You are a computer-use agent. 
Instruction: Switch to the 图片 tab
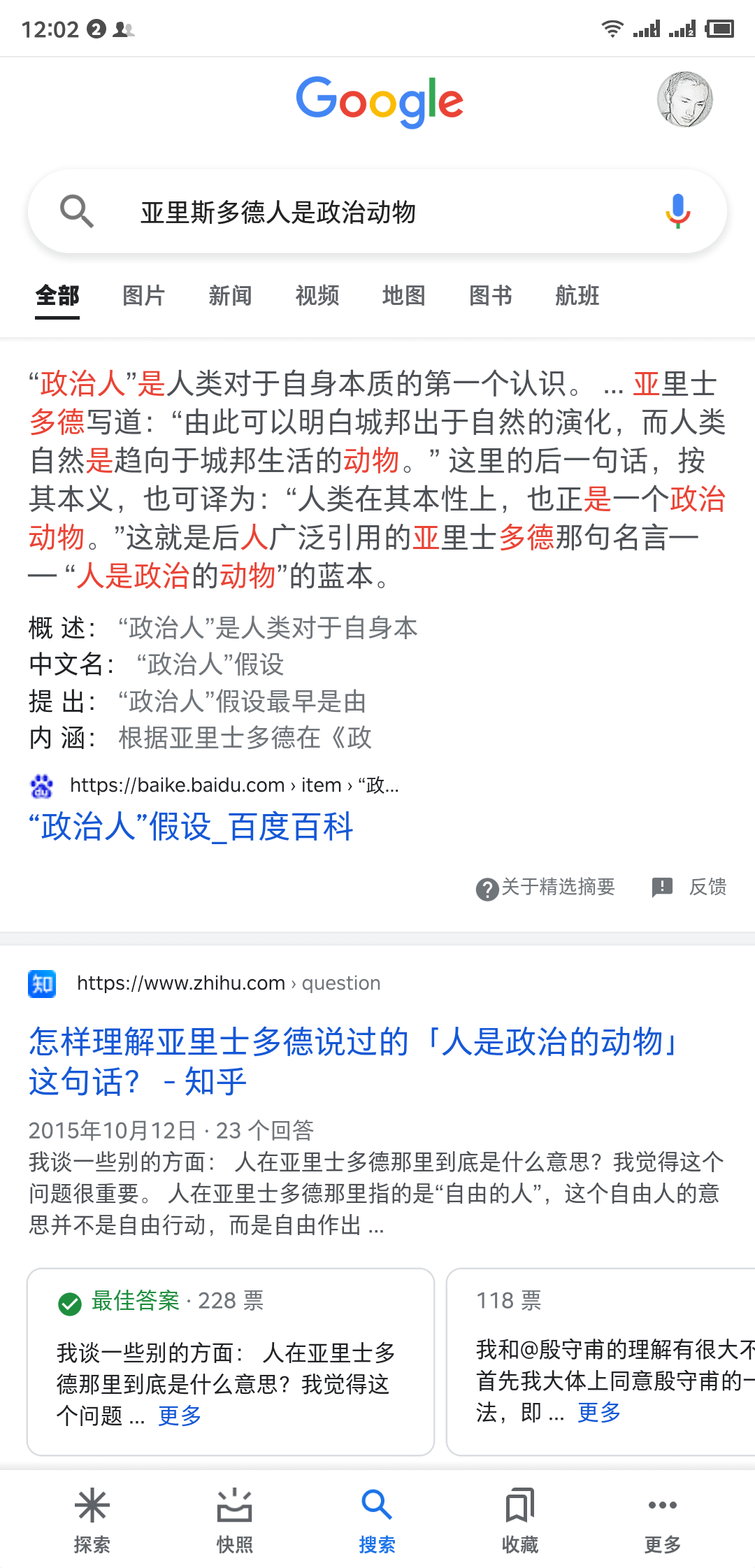tap(143, 296)
